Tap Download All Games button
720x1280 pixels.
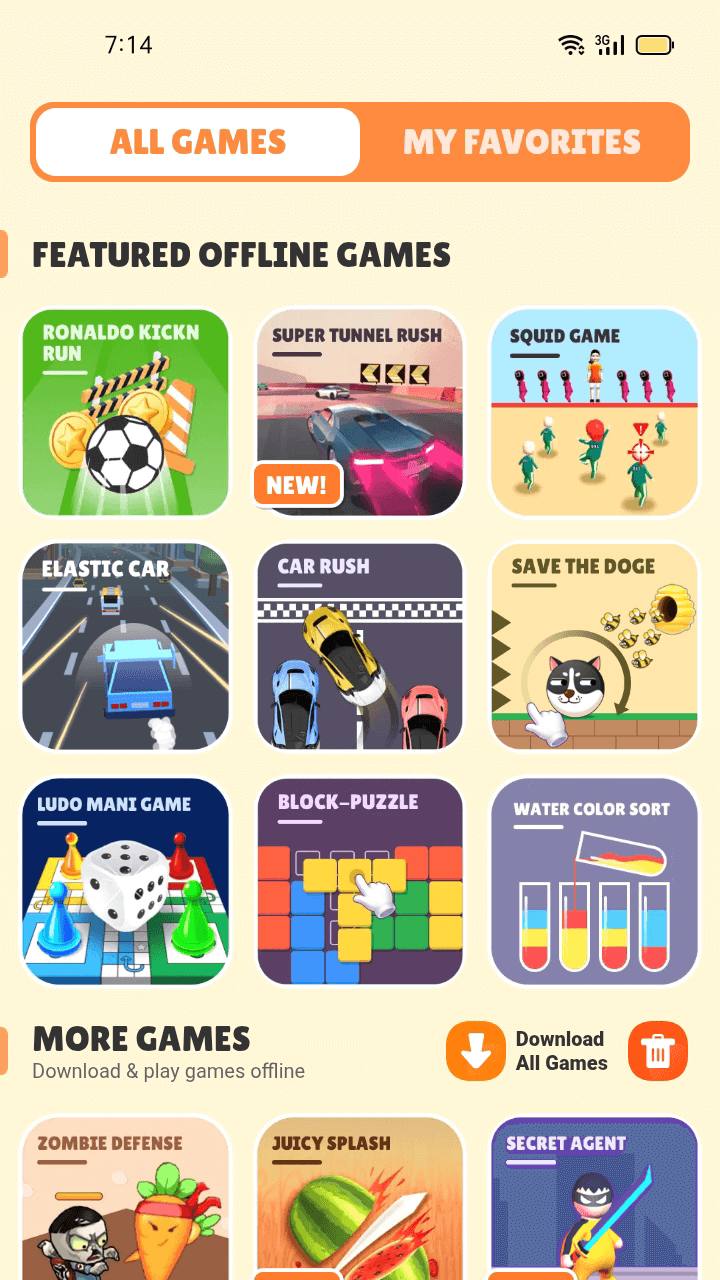pos(528,1051)
